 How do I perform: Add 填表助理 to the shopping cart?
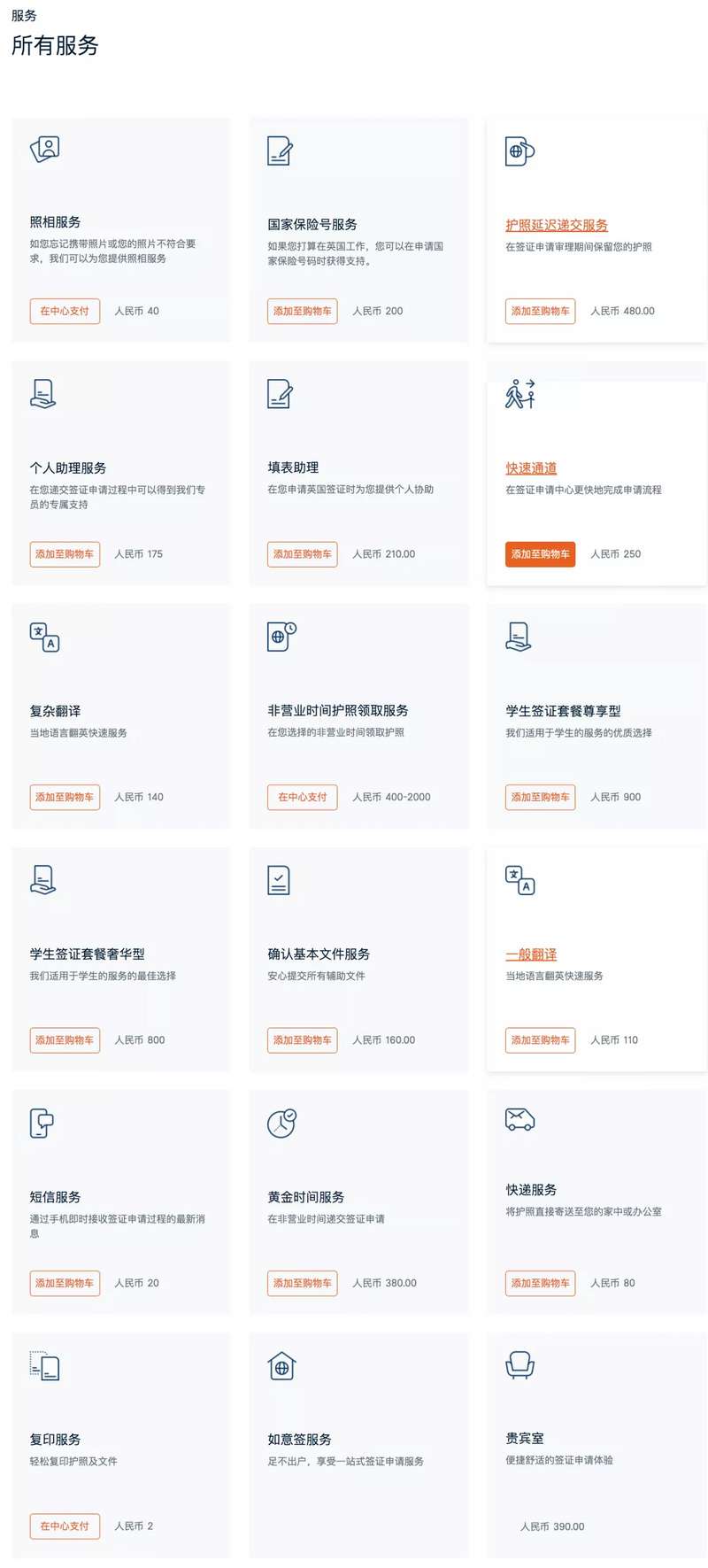(x=303, y=554)
